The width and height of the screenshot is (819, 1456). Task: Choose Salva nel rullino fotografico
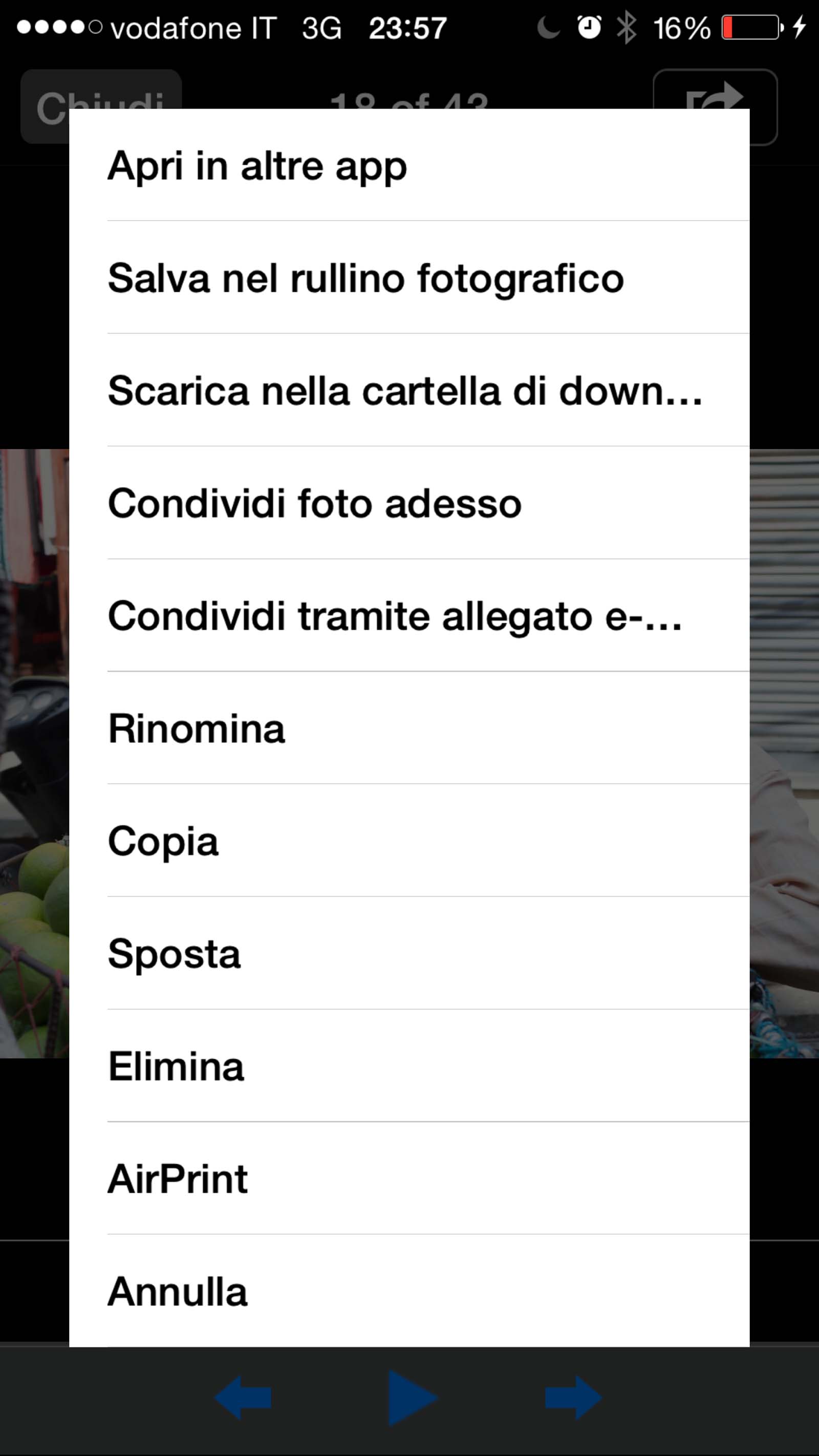point(409,278)
